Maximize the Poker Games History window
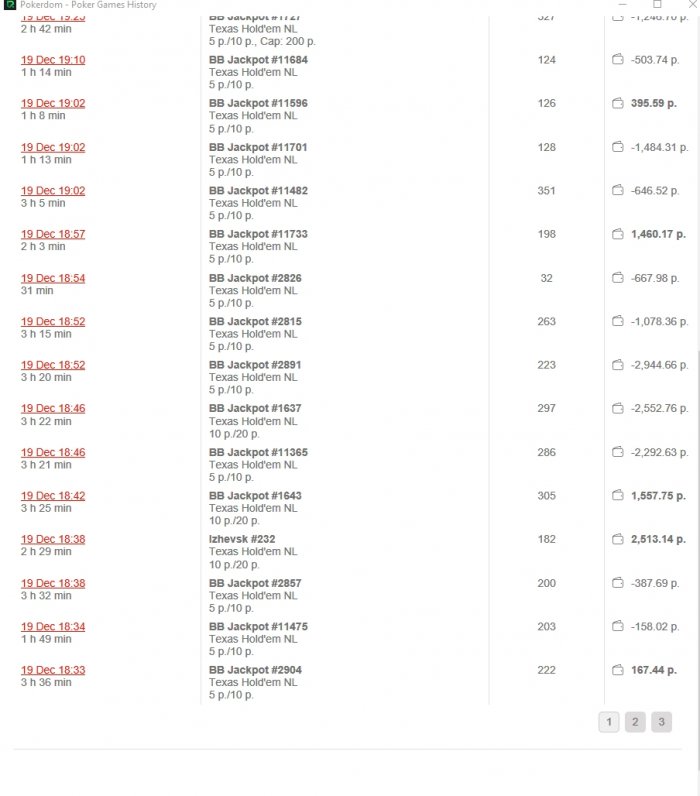700x796 pixels. (x=657, y=5)
